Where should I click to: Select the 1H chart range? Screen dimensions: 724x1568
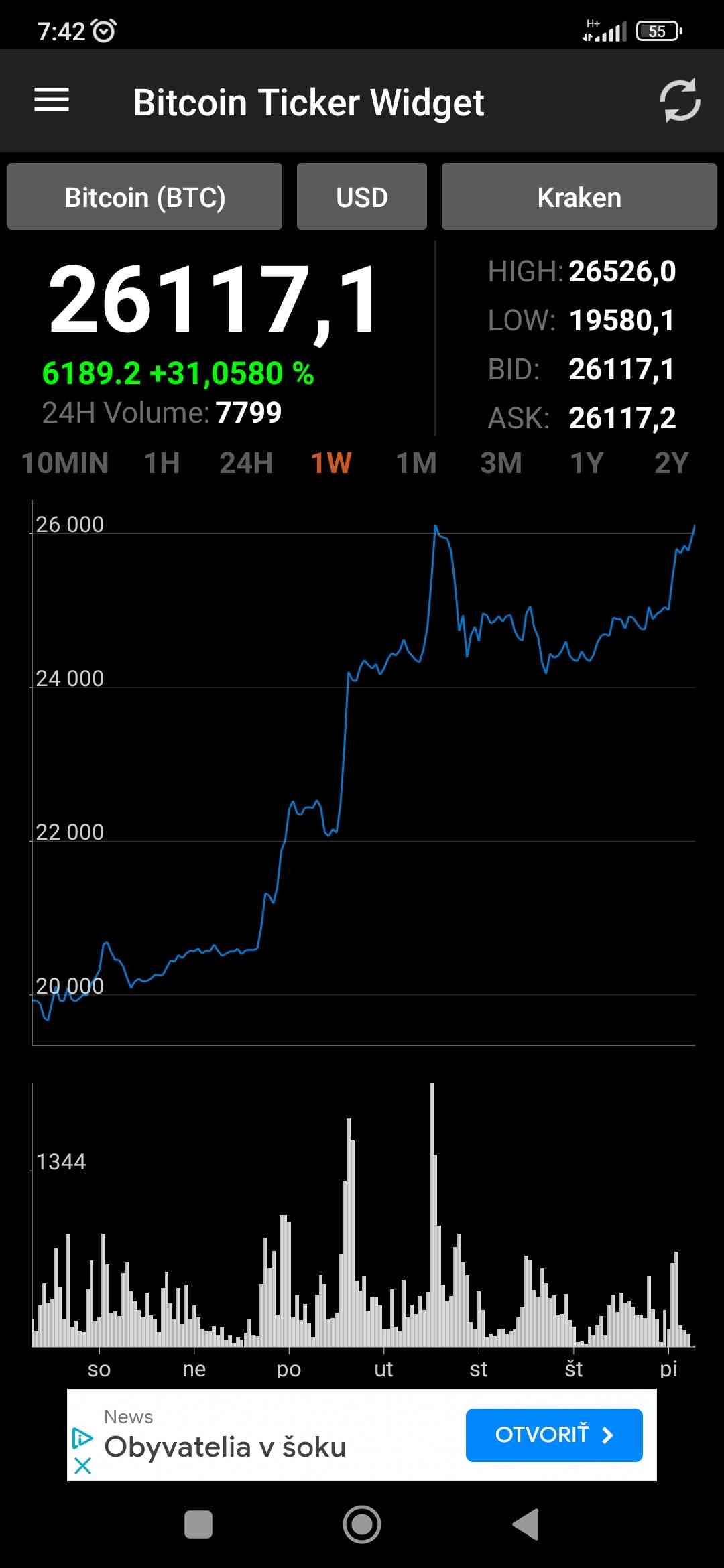tap(162, 463)
